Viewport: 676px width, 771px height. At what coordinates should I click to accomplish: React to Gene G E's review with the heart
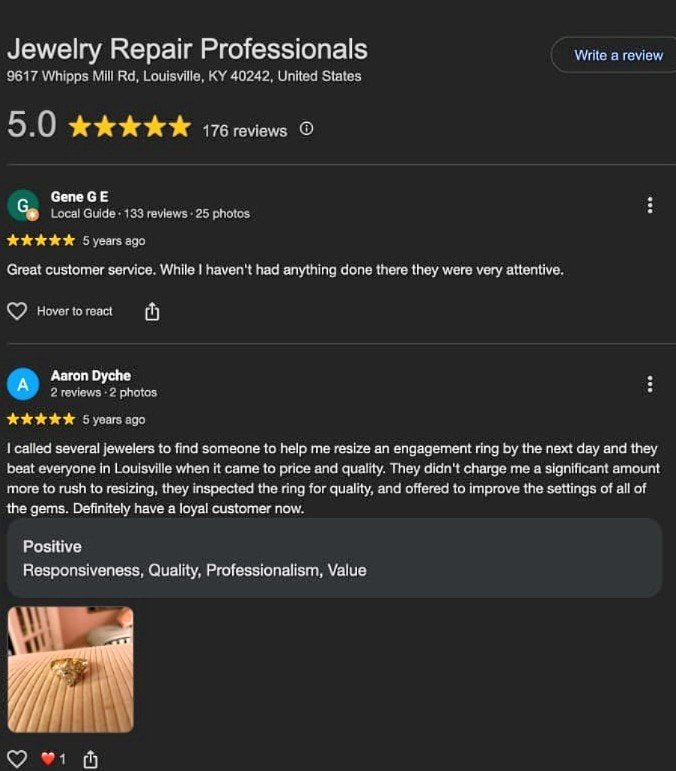(x=17, y=311)
